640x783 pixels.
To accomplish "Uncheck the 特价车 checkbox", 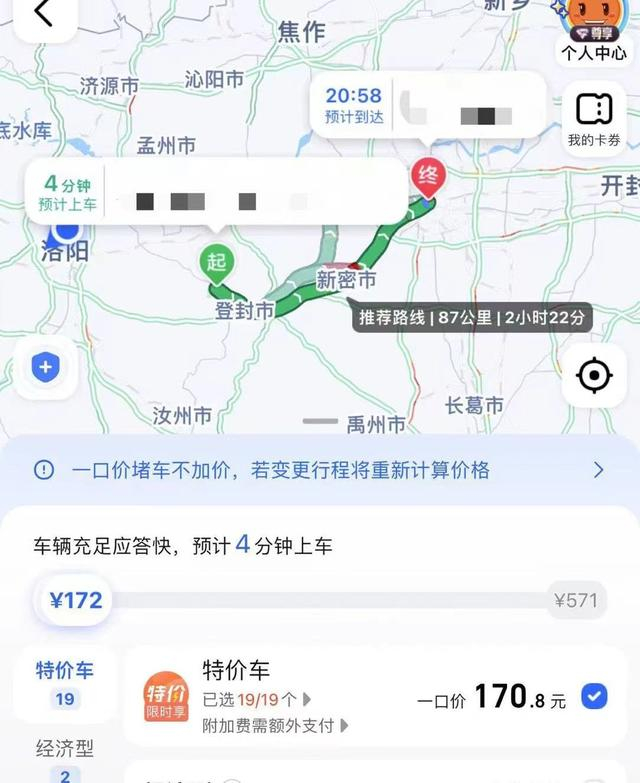I will (x=594, y=696).
